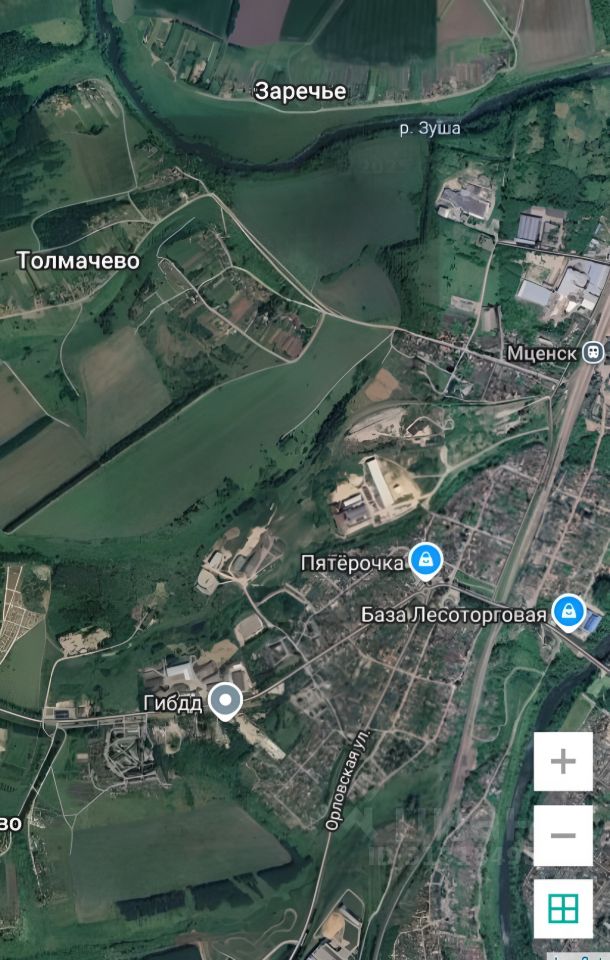This screenshot has width=610, height=960.
Task: Tap the ГИБДД location pin
Action: tap(227, 702)
